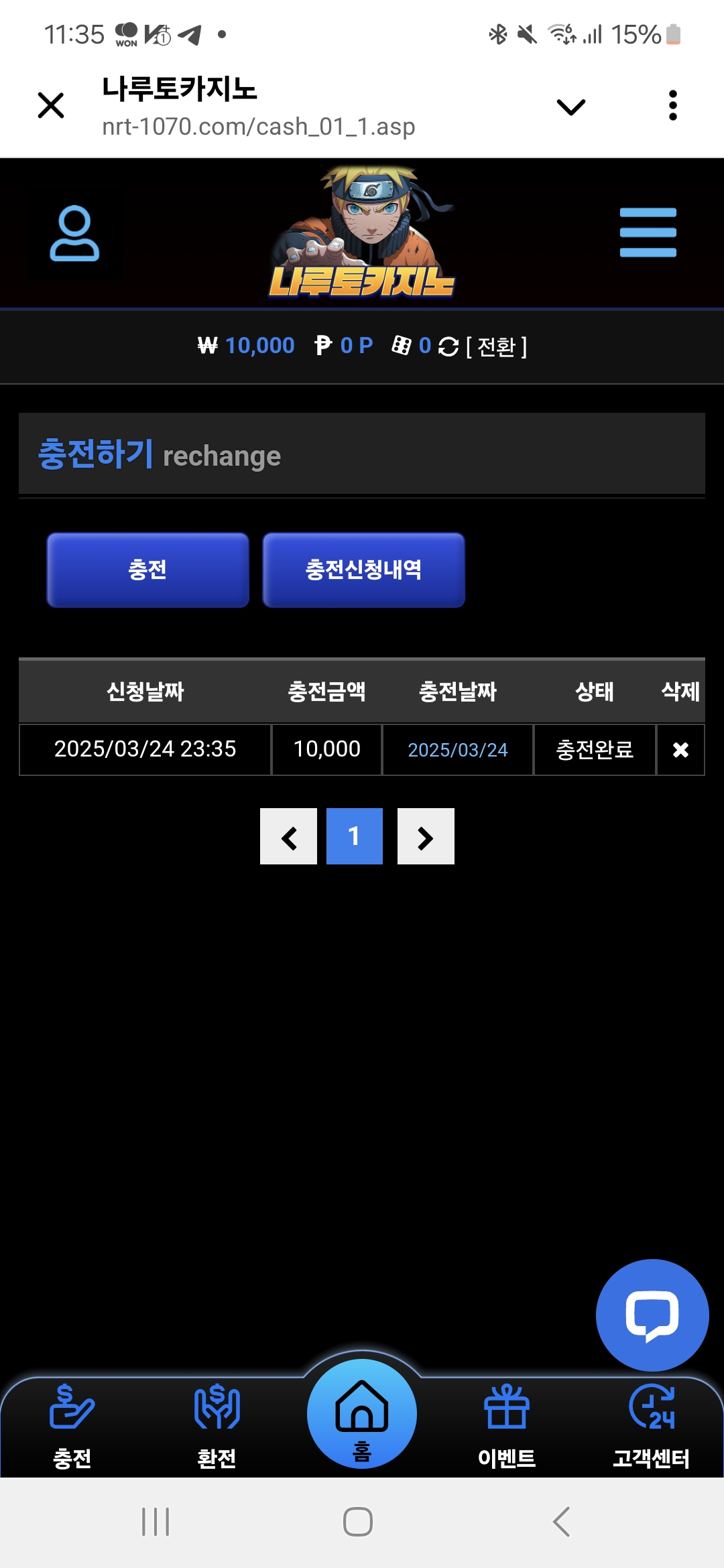
Task: Go to the previous page of results
Action: [x=288, y=837]
